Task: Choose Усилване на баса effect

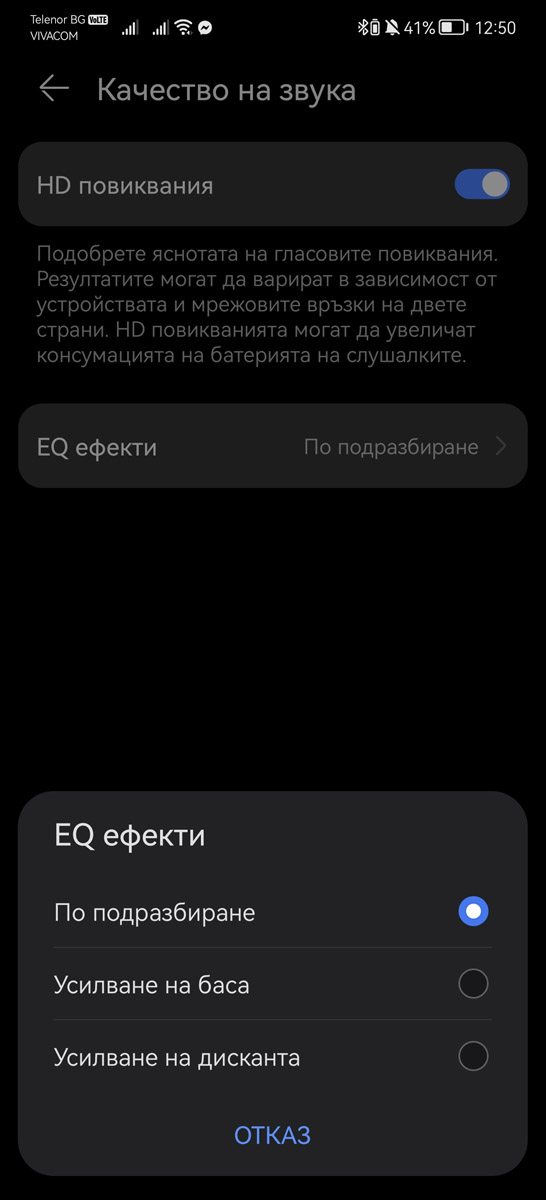Action: pos(272,984)
